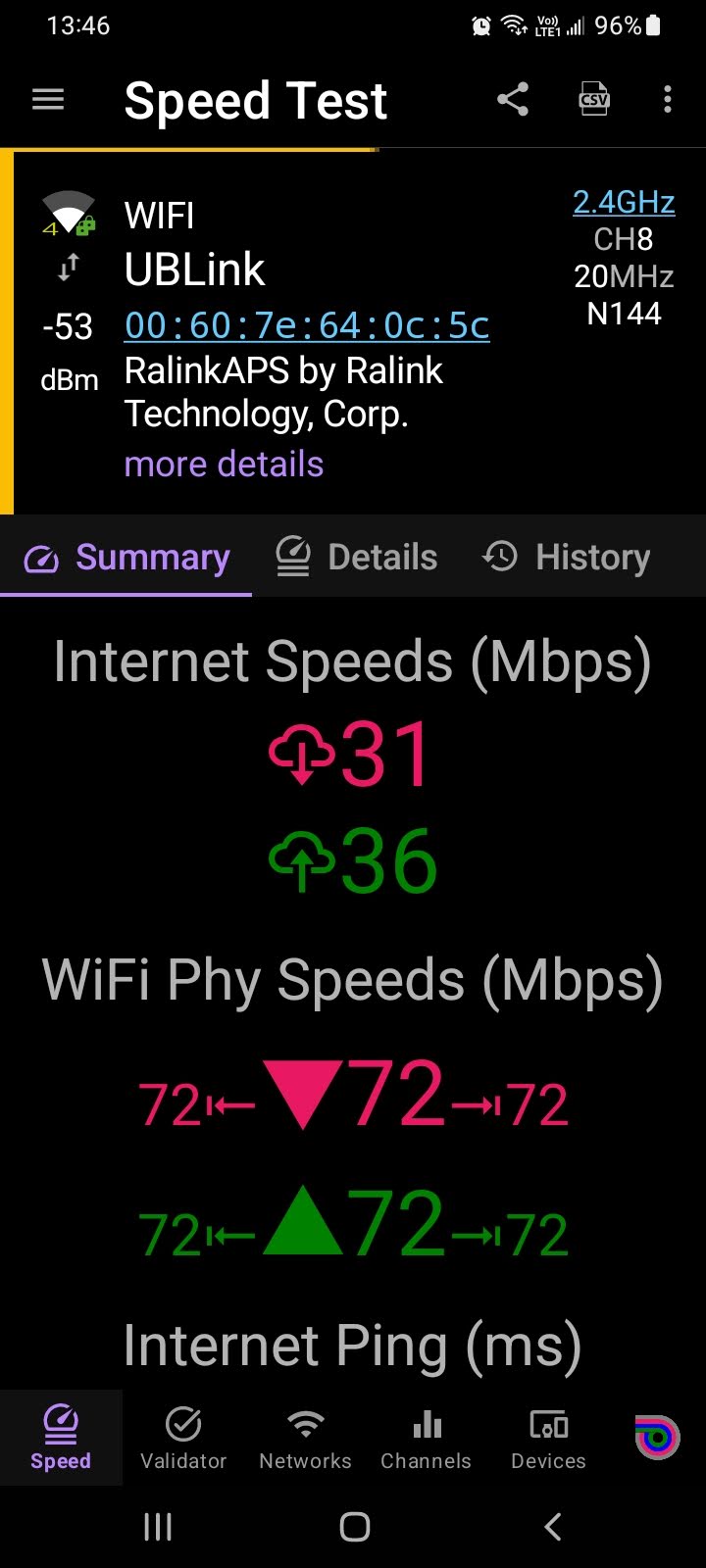Select the Speed bottom tab
The height and width of the screenshot is (1568, 706).
(x=61, y=1438)
